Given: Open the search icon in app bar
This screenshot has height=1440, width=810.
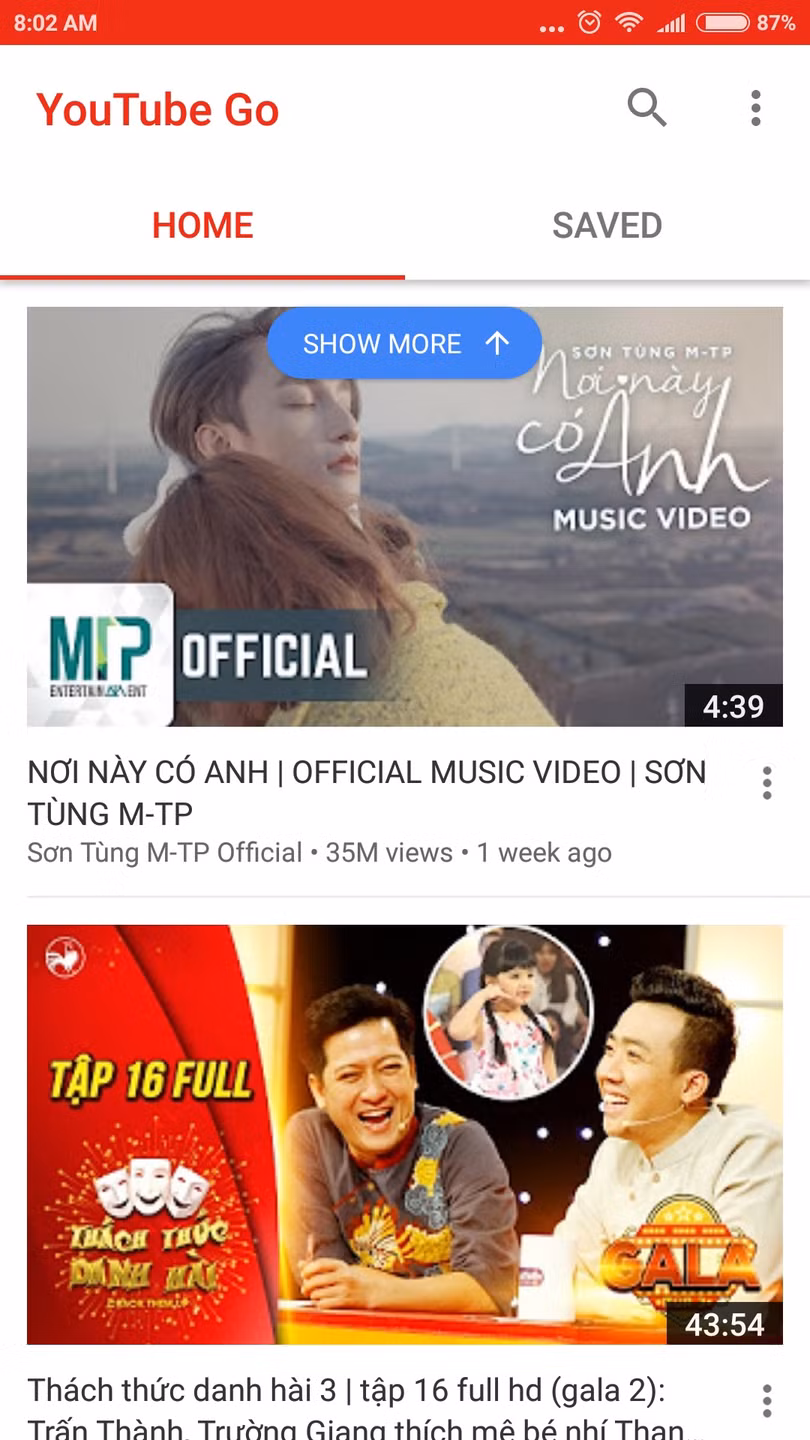Looking at the screenshot, I should pos(646,108).
